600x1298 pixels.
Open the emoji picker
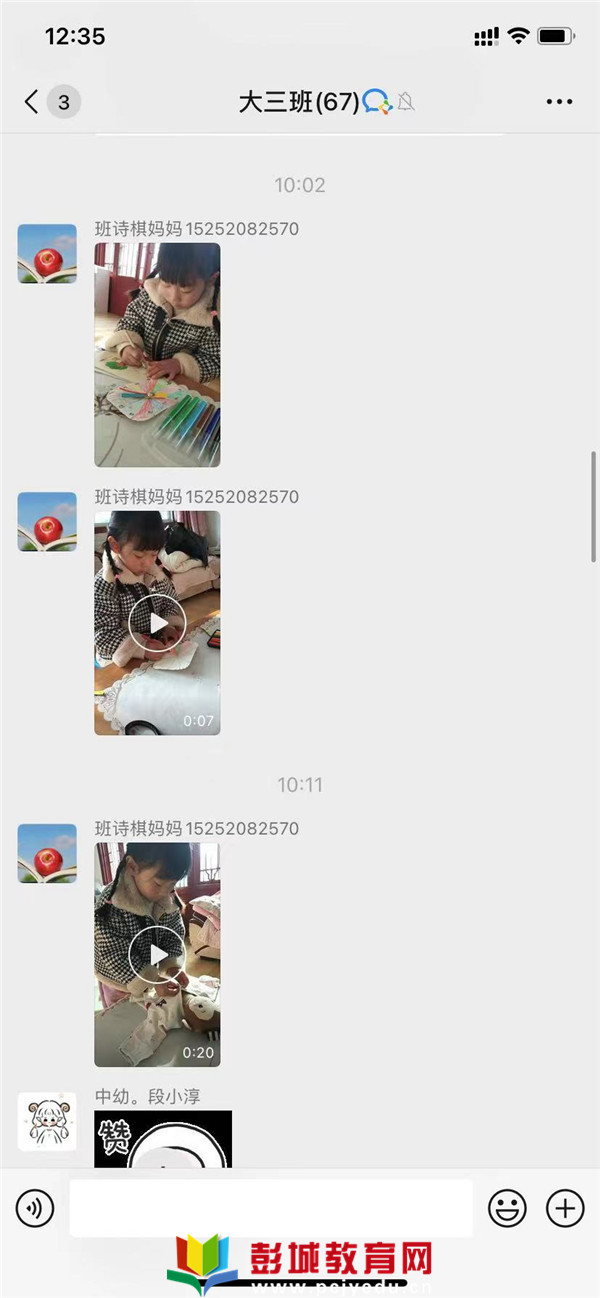pos(507,1209)
